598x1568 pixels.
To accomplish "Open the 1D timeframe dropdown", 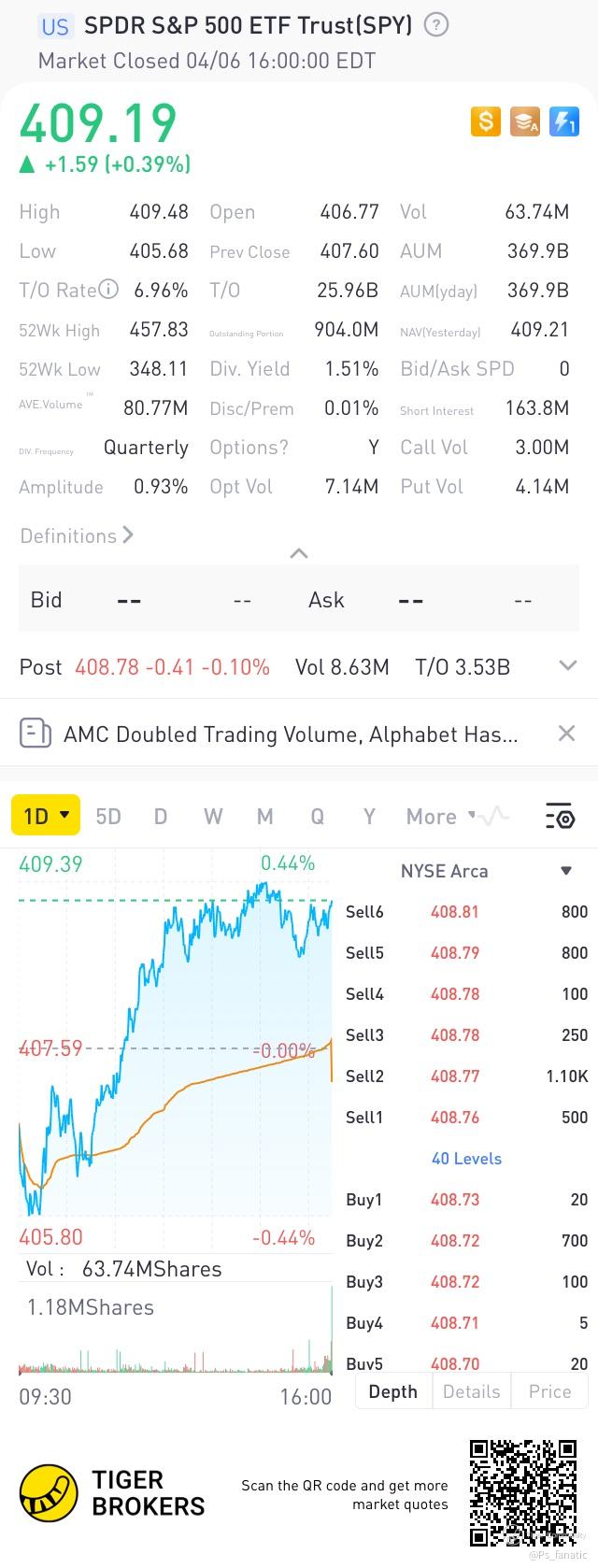I will (x=45, y=816).
